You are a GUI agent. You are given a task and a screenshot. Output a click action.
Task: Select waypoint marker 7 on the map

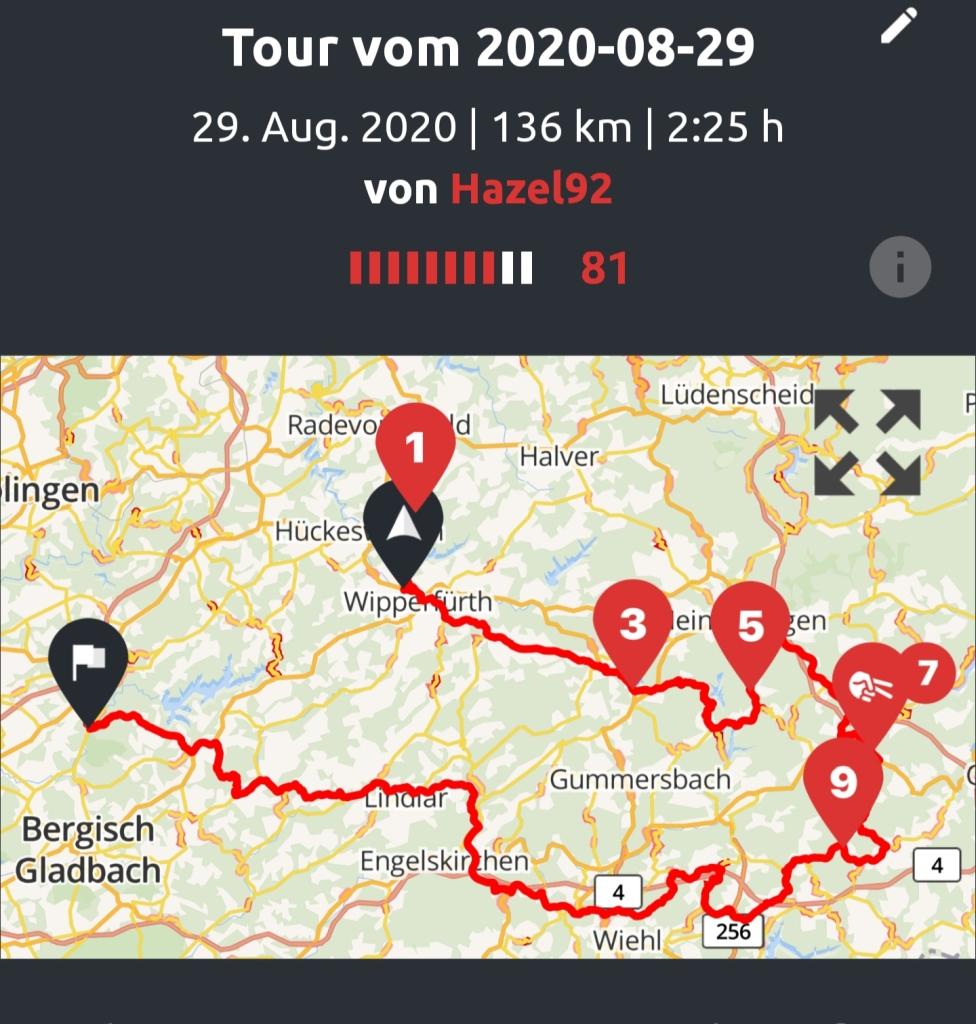point(928,673)
